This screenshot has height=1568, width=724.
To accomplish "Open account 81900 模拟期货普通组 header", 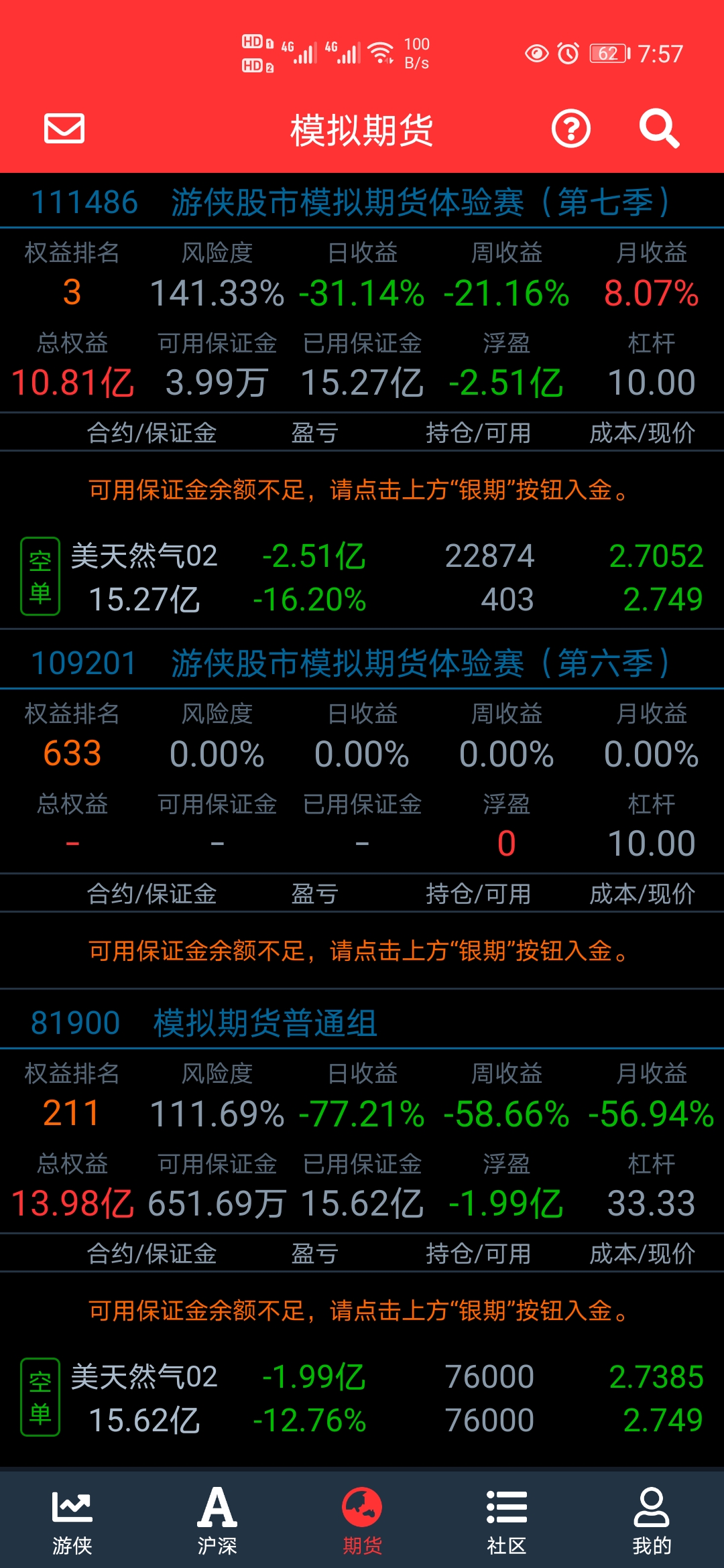I will (x=362, y=1023).
